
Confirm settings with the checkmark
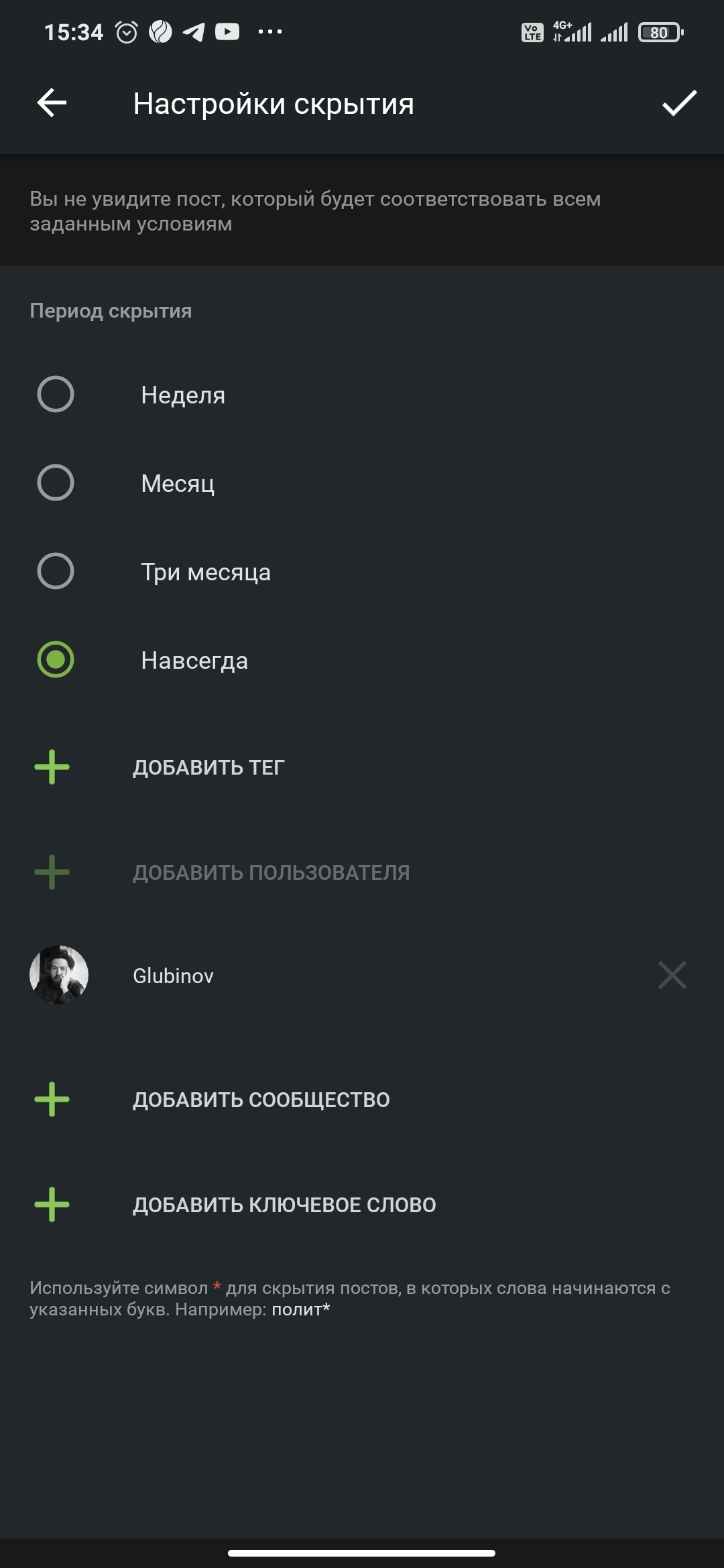(679, 103)
